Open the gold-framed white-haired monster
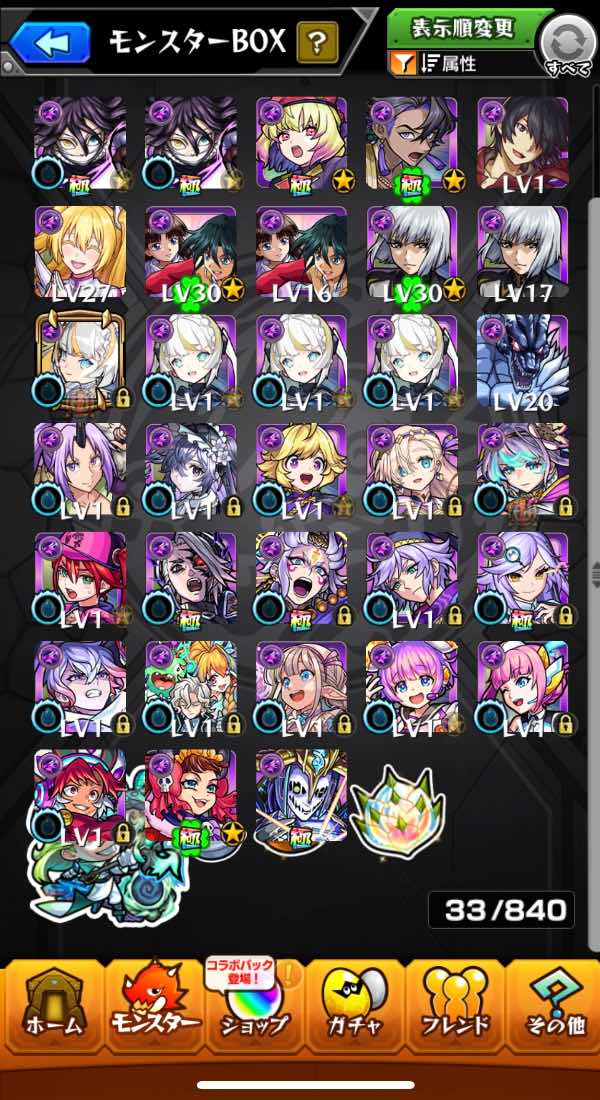Viewport: 600px width, 1100px height. coord(80,361)
